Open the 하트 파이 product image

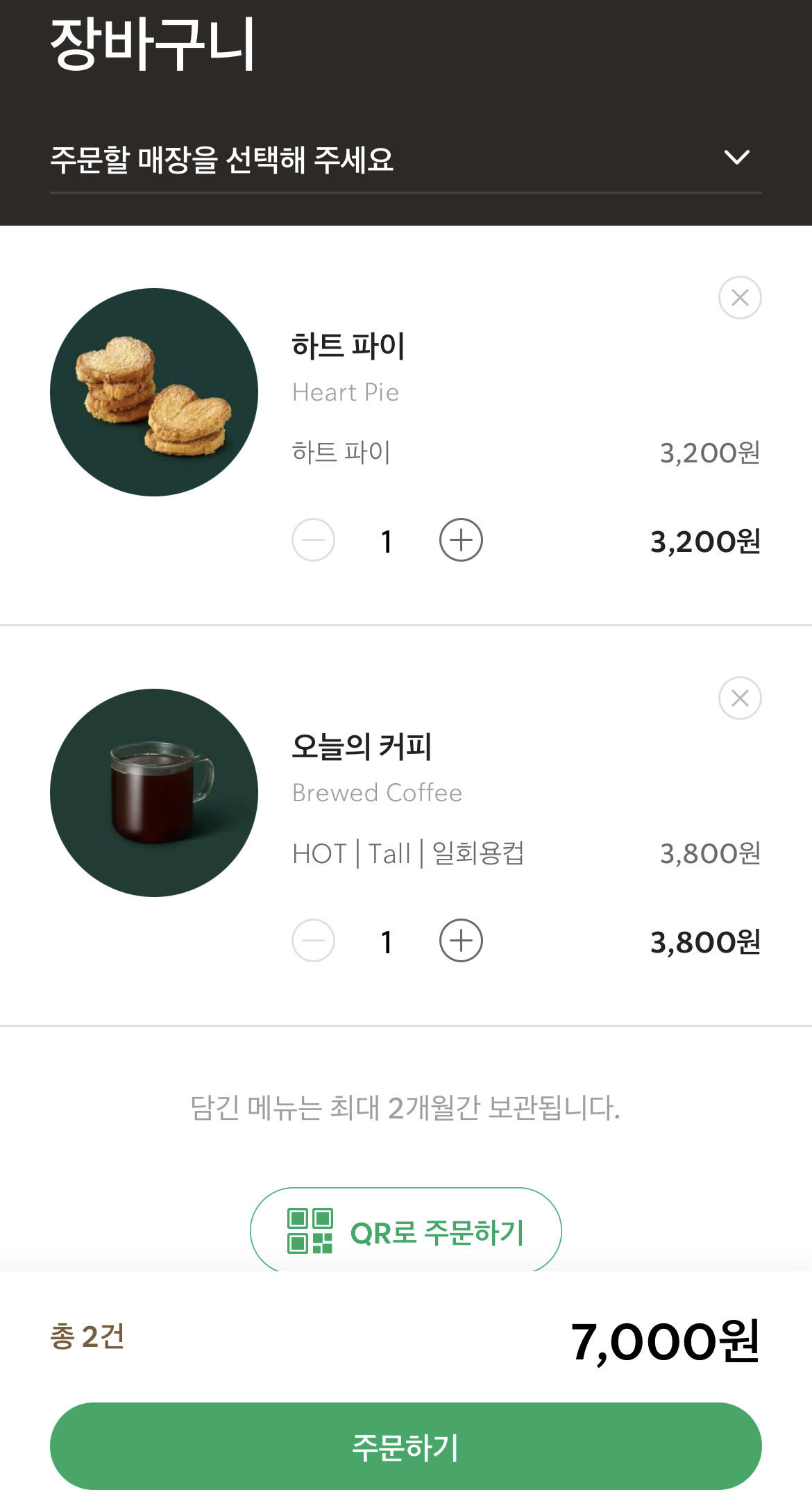[154, 392]
